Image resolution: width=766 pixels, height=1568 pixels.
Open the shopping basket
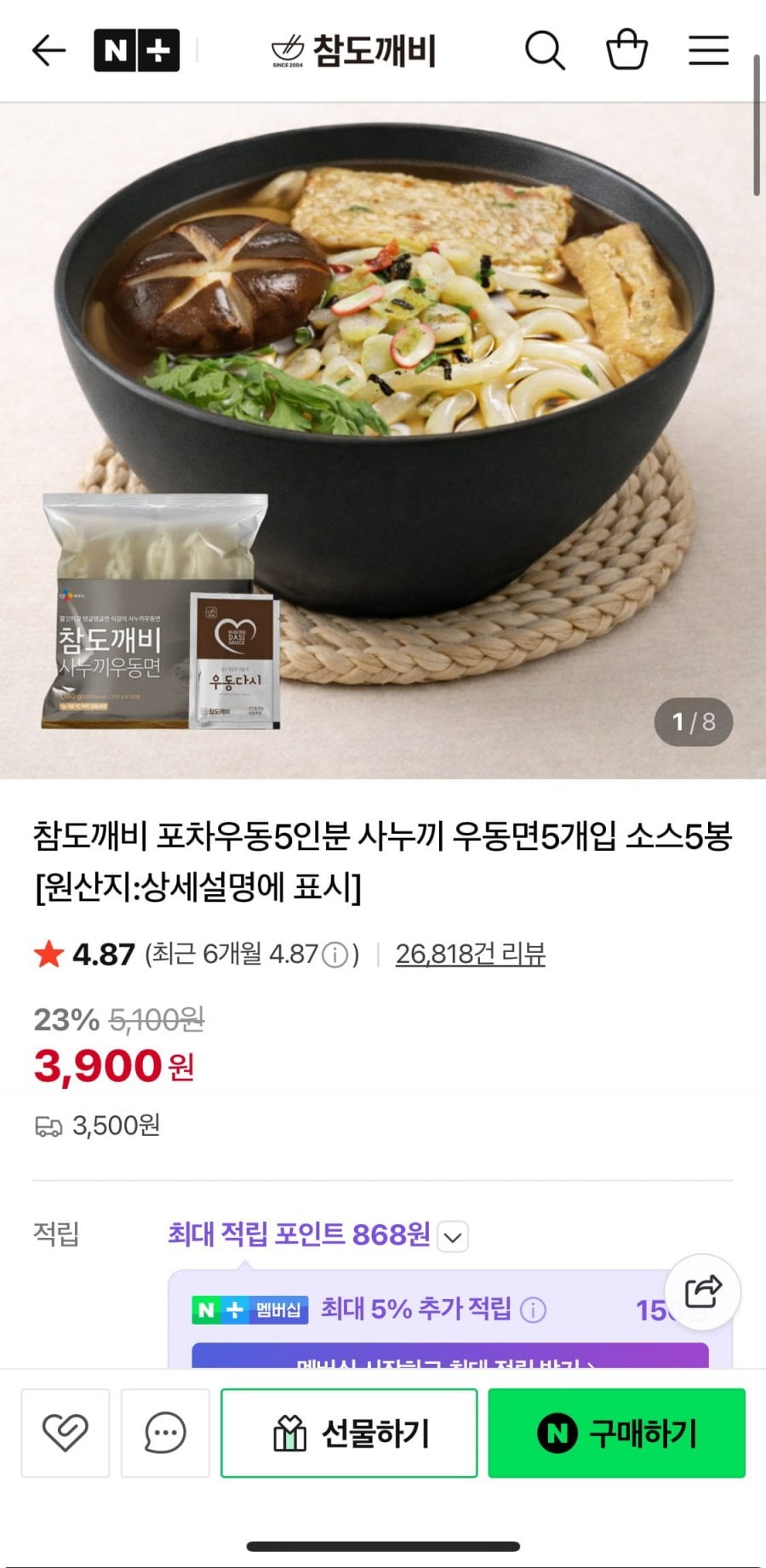(x=626, y=49)
